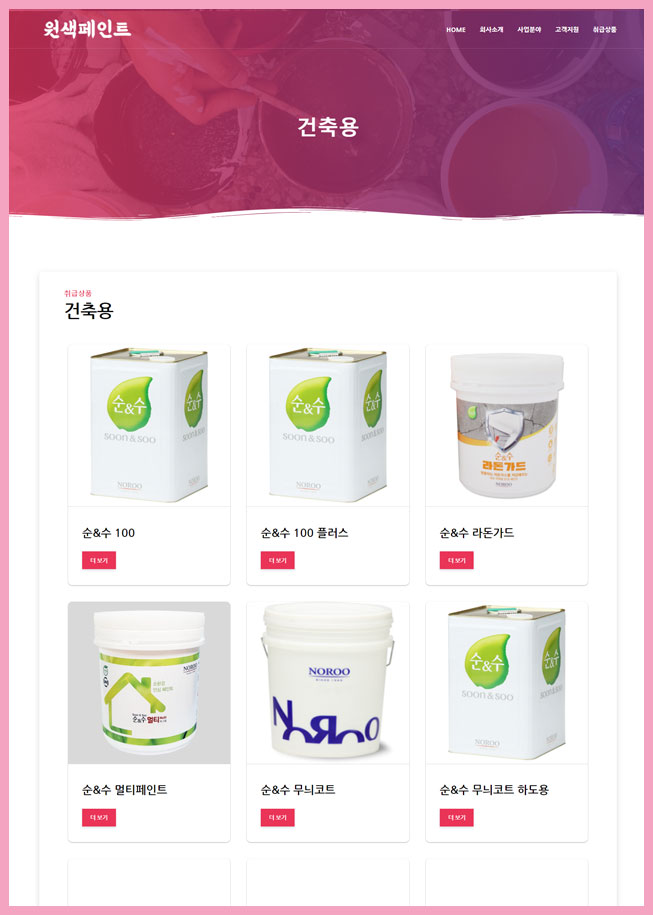Tap 더보기 under 순&수 무늬코트 하도용
This screenshot has height=915, width=653.
[x=456, y=818]
